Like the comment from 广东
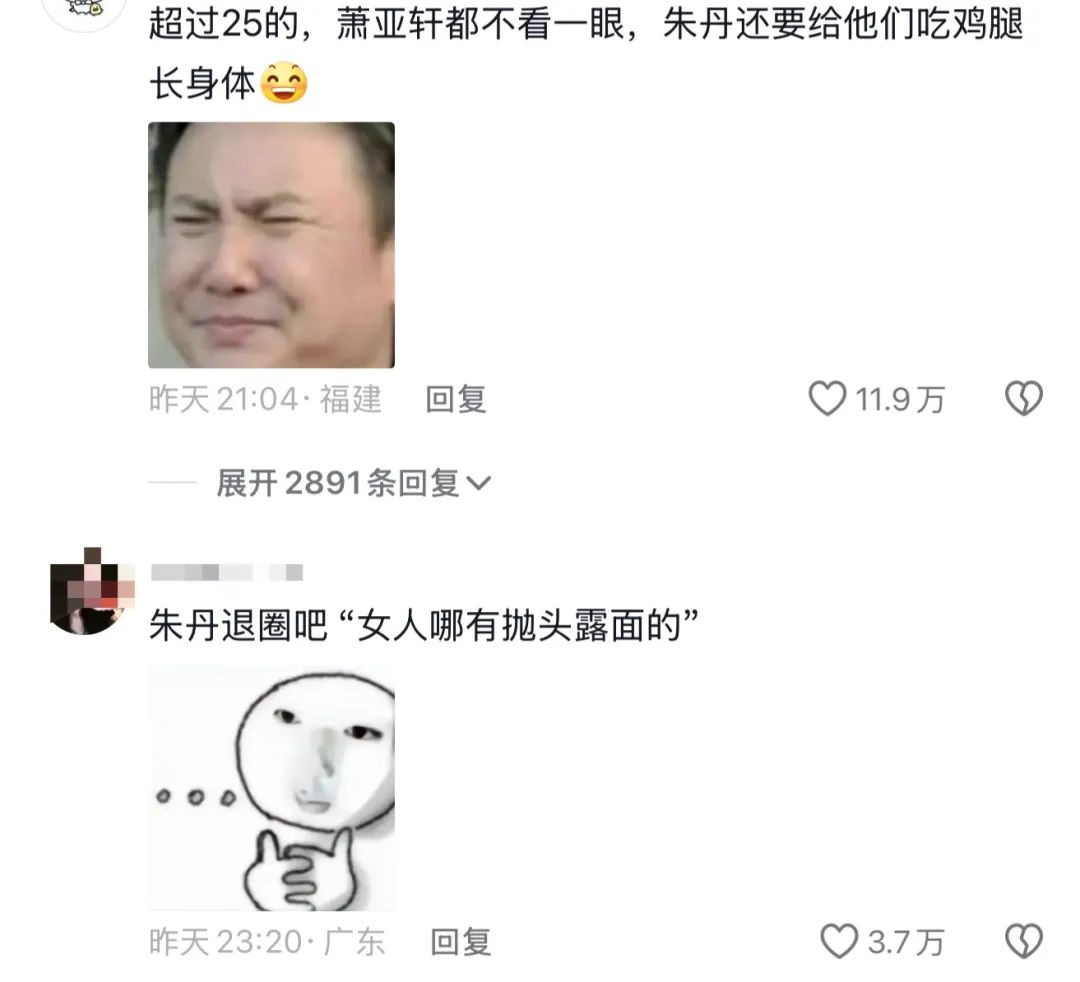Viewport: 1080px width, 982px height. pos(839,942)
